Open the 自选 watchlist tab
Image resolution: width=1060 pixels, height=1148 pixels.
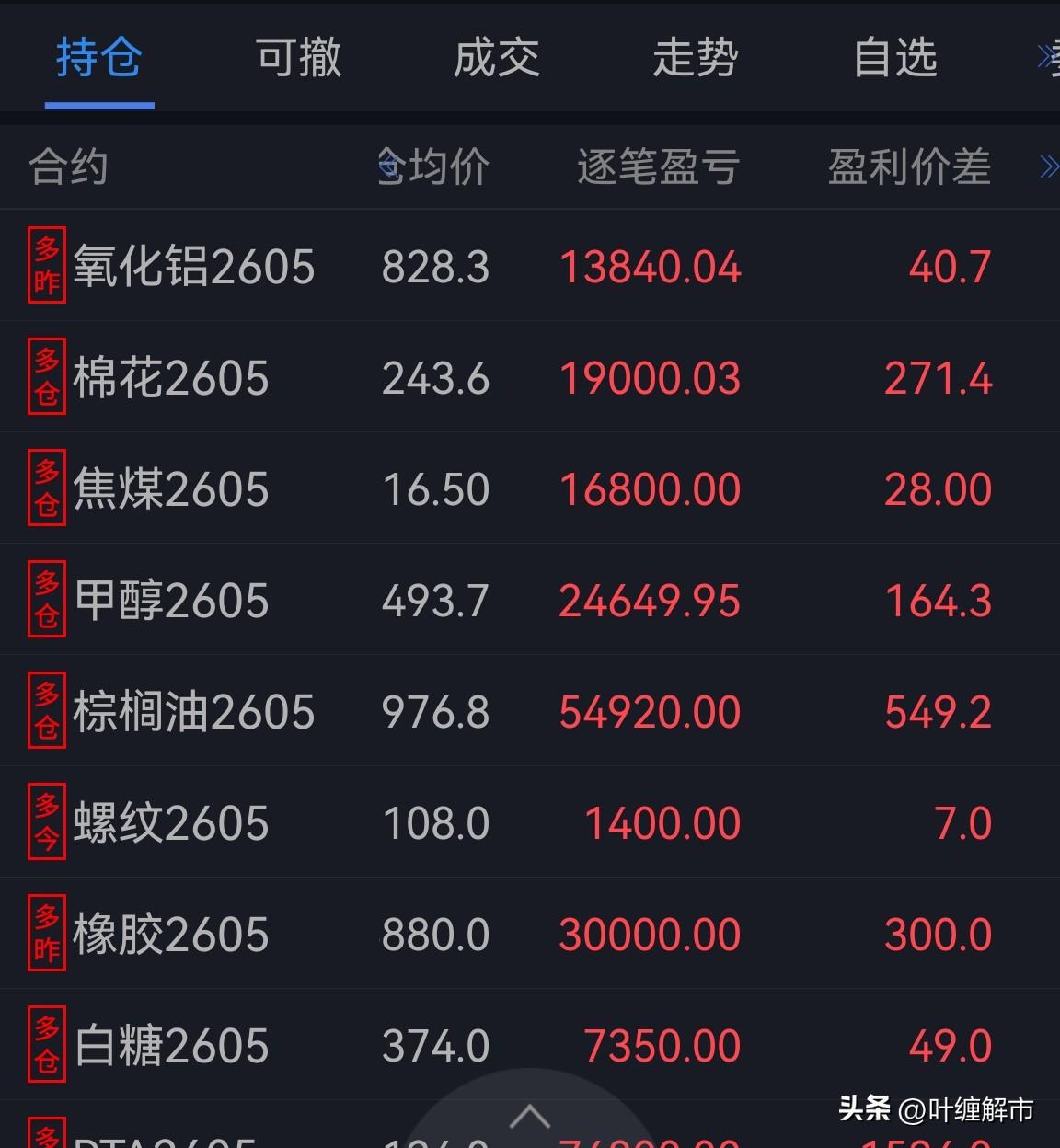point(894,57)
